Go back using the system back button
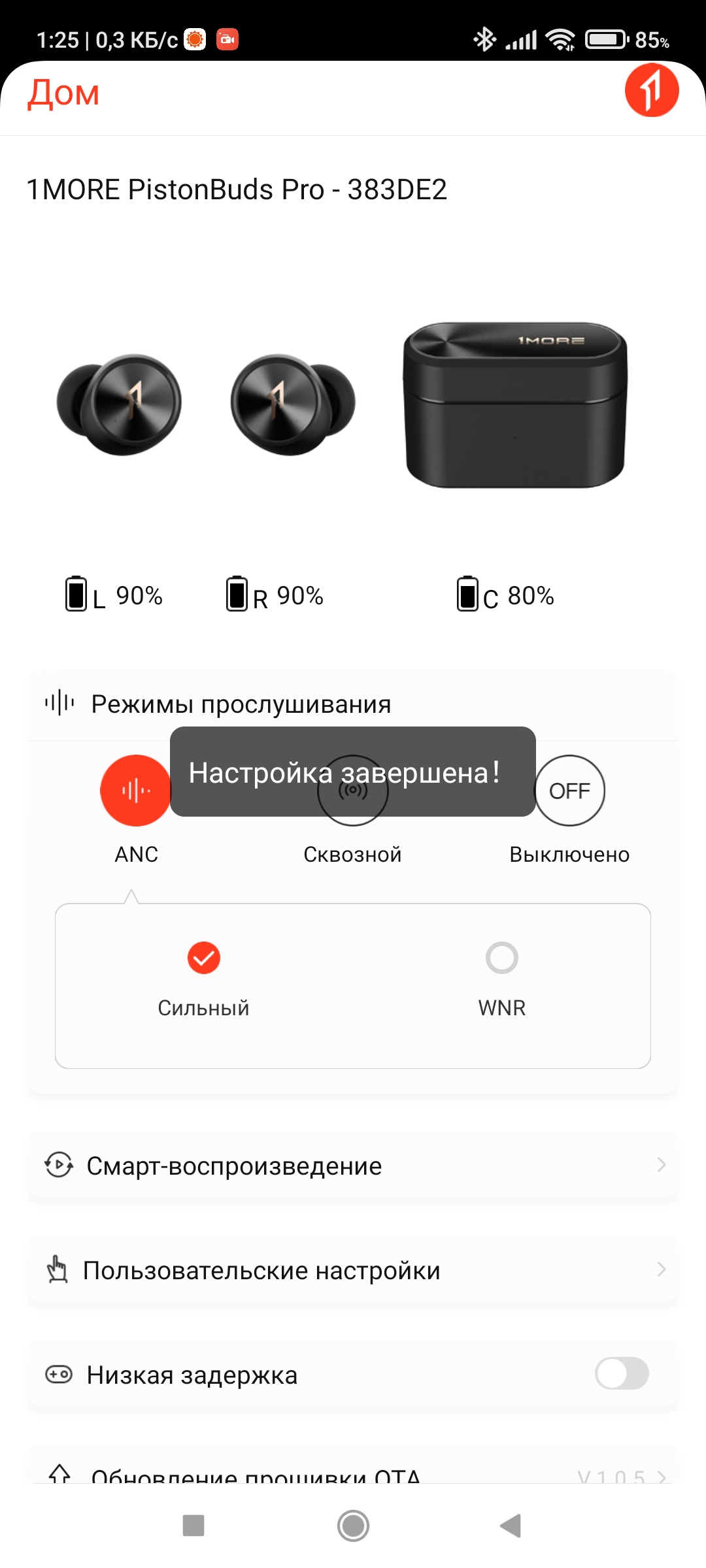Image resolution: width=706 pixels, height=1568 pixels. pos(511,1526)
